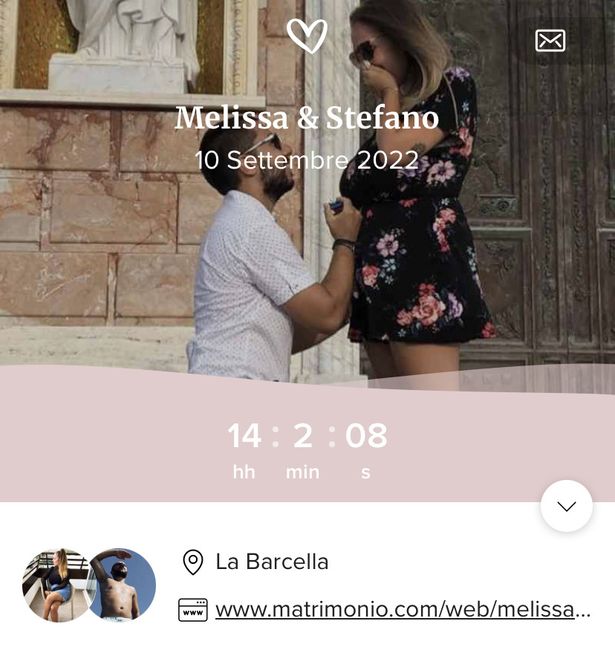This screenshot has width=615, height=650.
Task: Tap the heart logo icon
Action: 307,36
